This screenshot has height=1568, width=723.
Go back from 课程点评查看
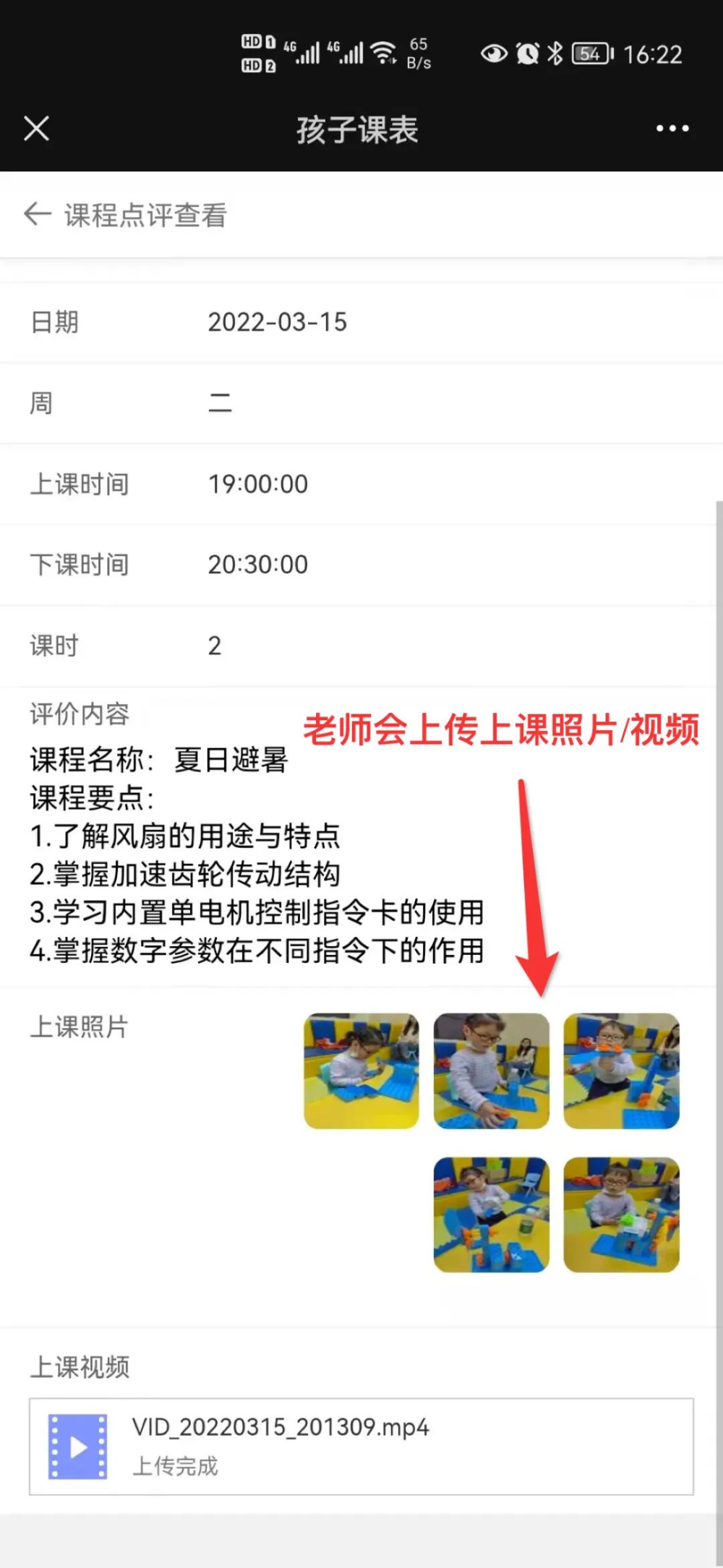(x=38, y=214)
